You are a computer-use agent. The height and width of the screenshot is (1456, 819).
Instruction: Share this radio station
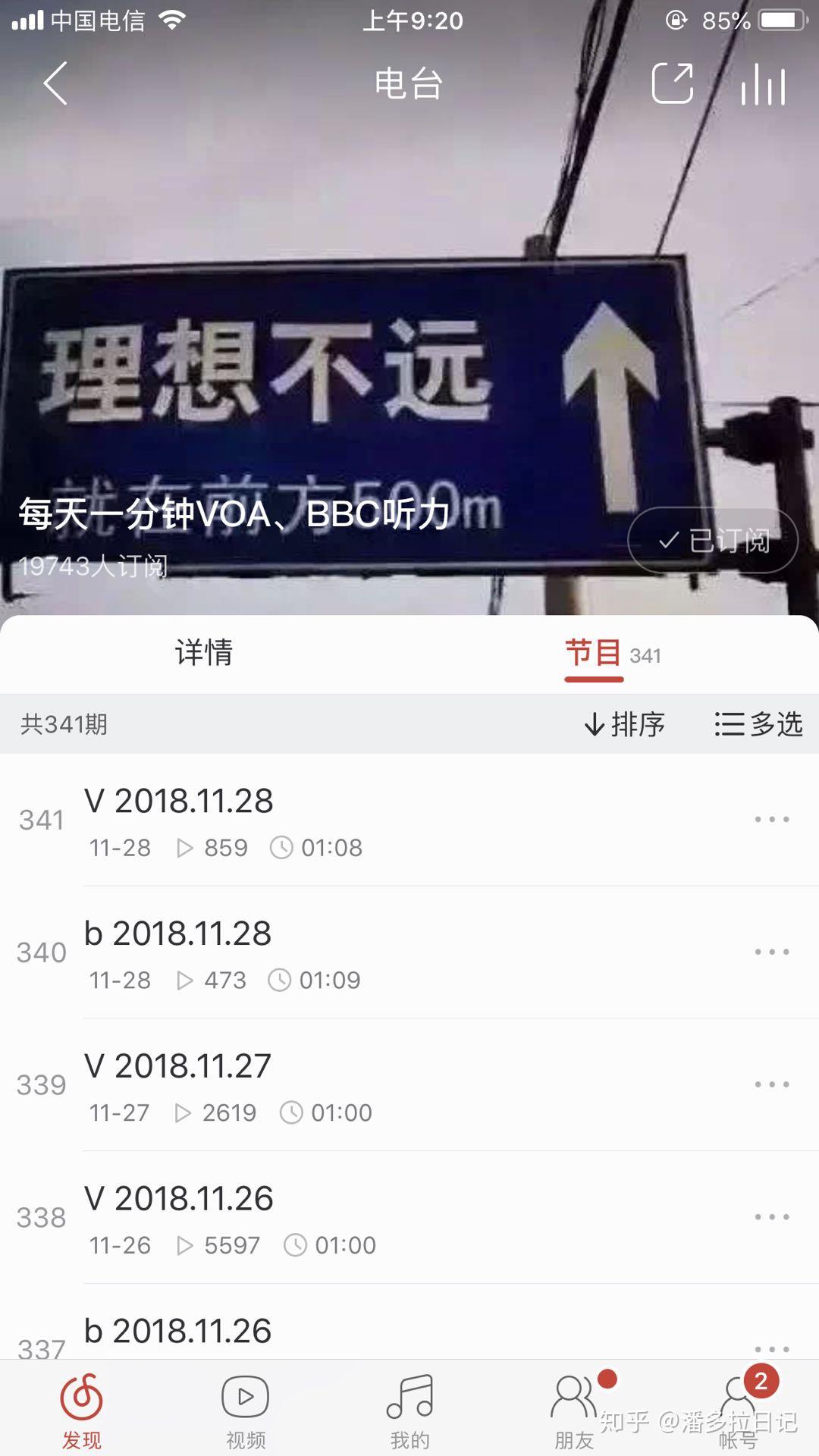click(x=672, y=83)
